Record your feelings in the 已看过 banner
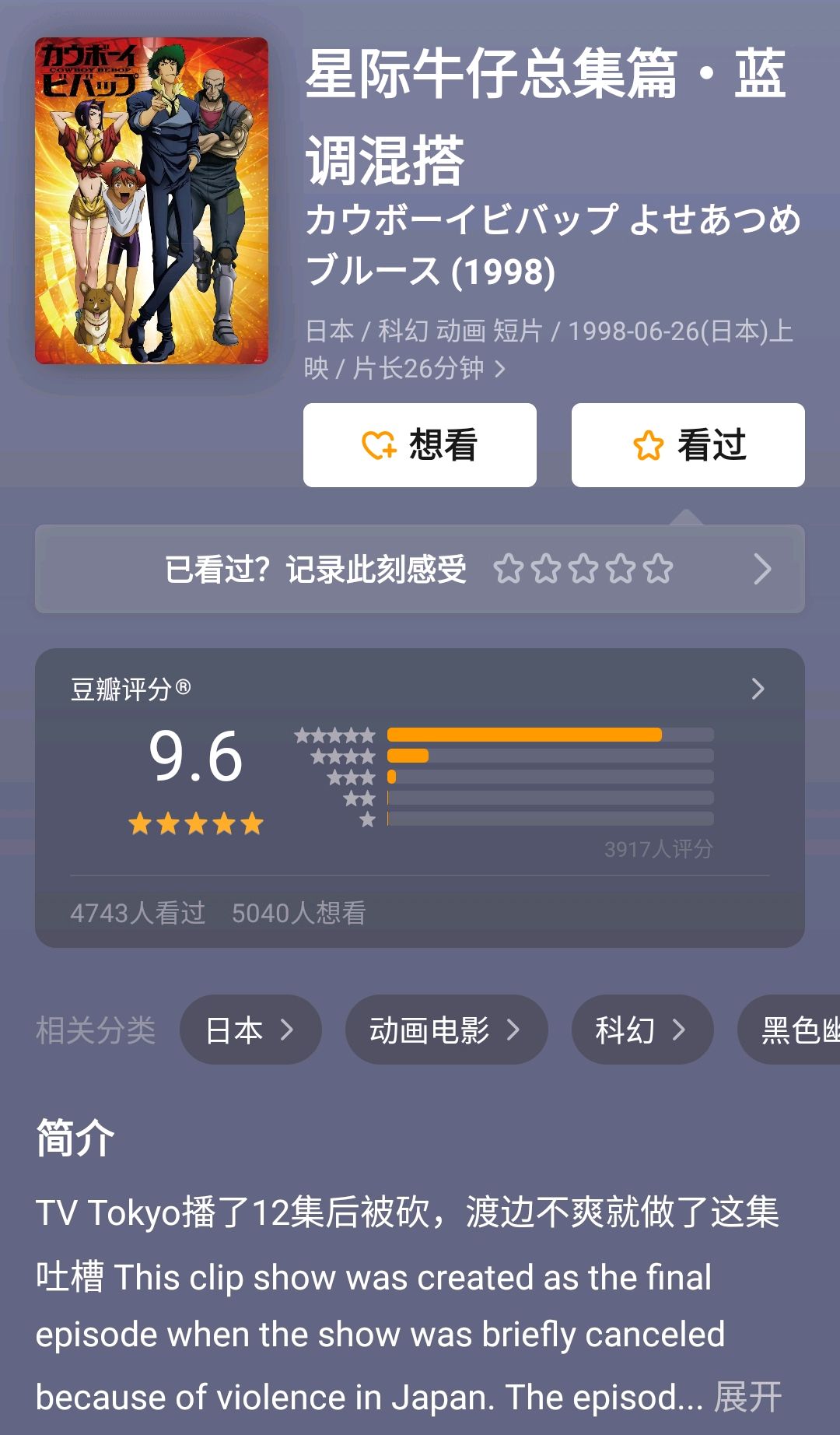840x1435 pixels. (420, 569)
